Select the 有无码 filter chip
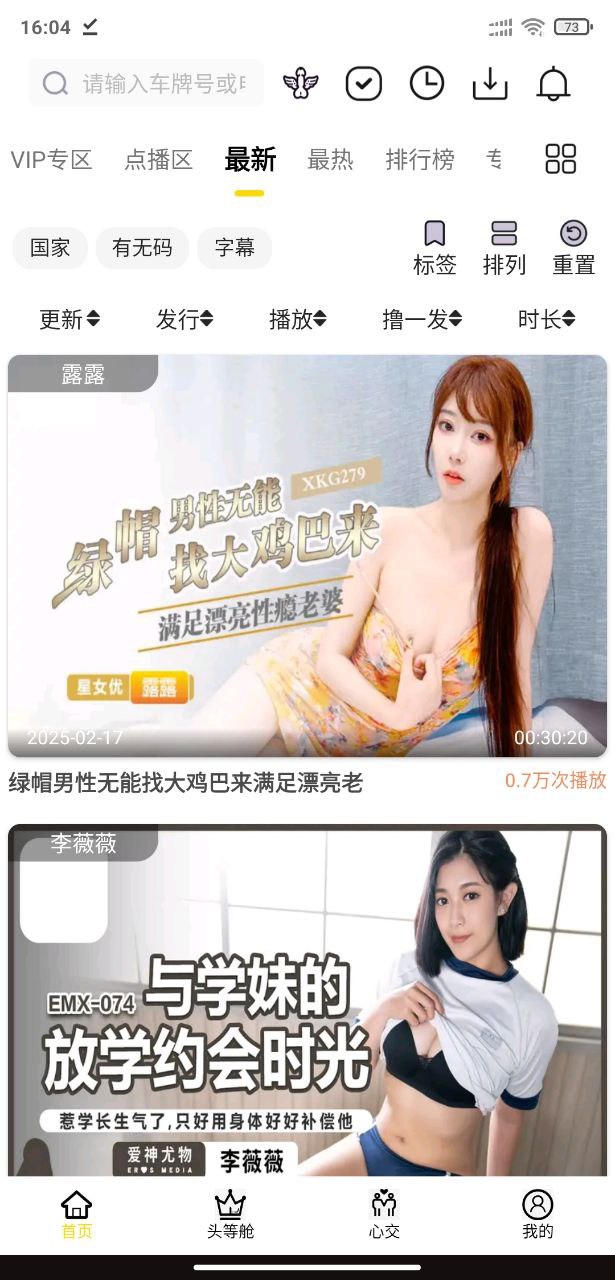615x1280 pixels. (x=142, y=248)
